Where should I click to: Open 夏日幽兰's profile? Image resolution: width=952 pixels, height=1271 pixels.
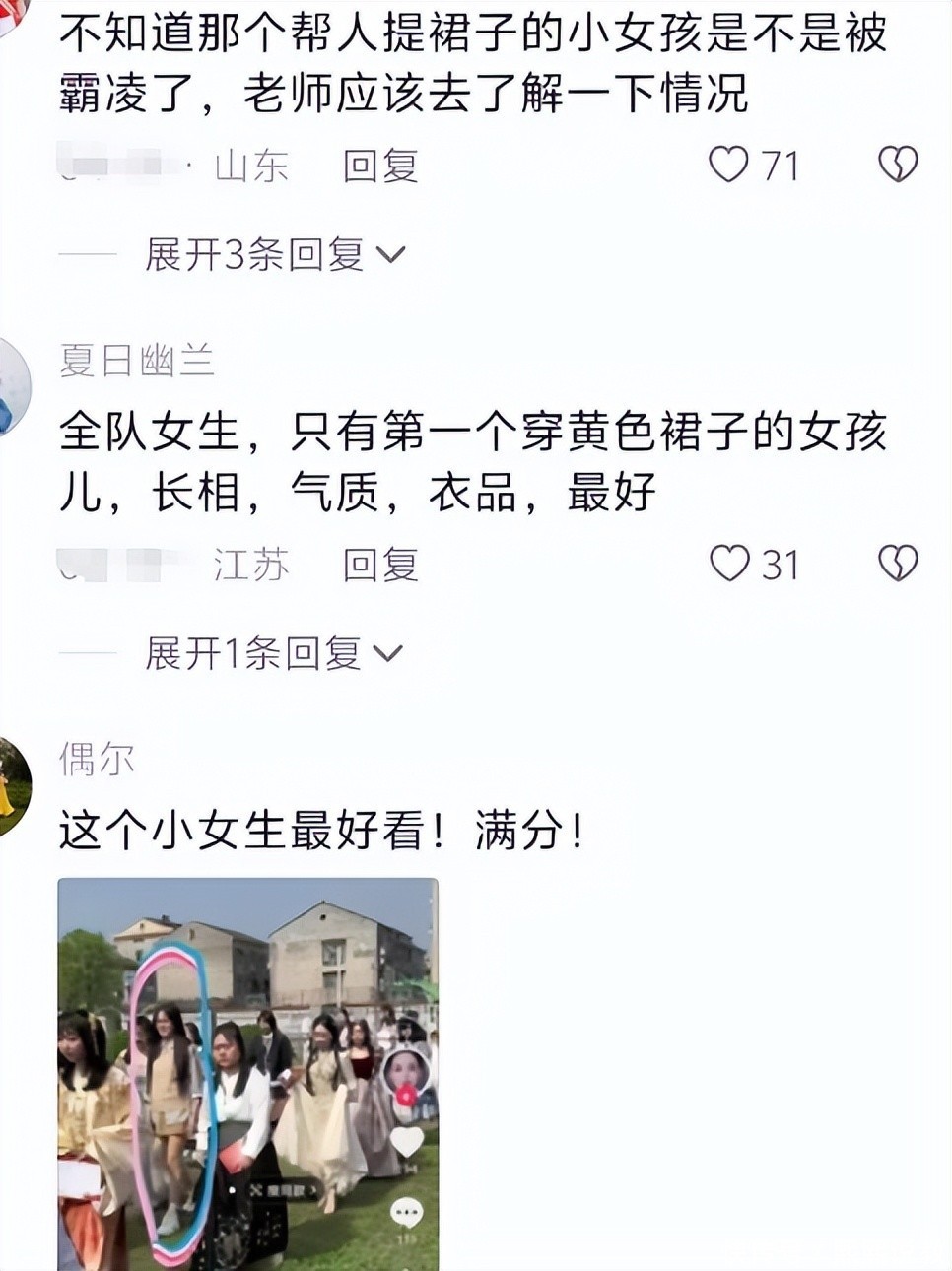click(x=136, y=361)
